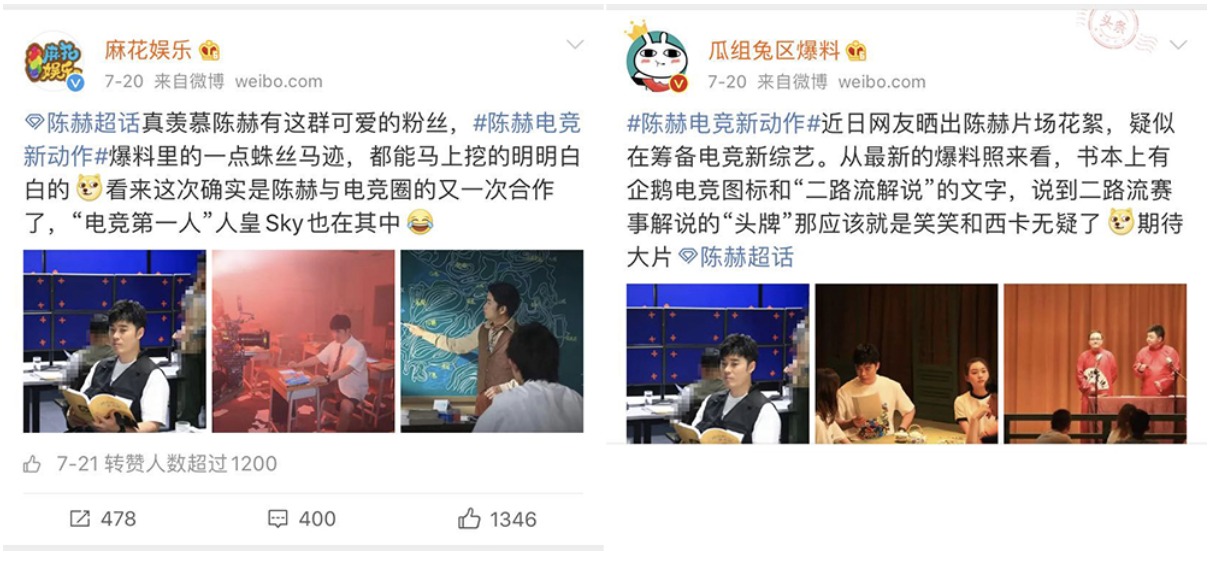1212x566 pixels.
Task: View first photo in 瓜组兔区爆料's post
Action: tap(717, 364)
